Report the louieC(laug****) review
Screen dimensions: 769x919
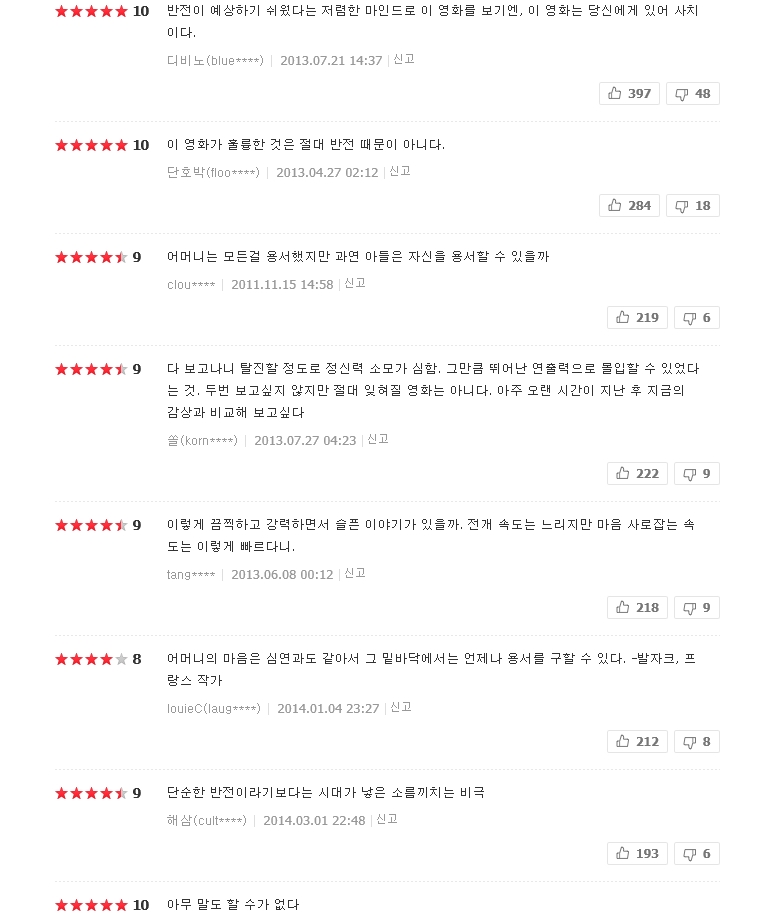401,708
